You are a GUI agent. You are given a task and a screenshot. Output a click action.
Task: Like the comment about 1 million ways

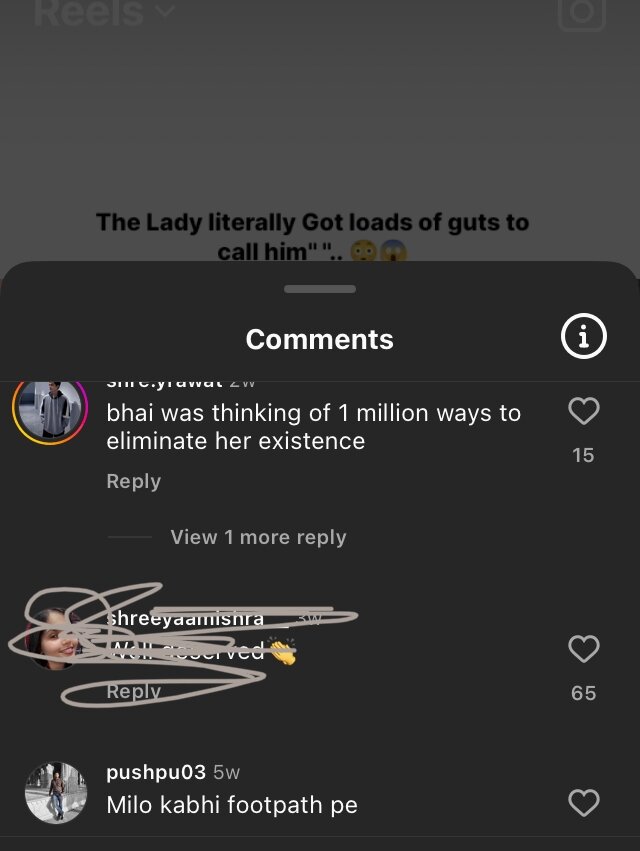[583, 411]
